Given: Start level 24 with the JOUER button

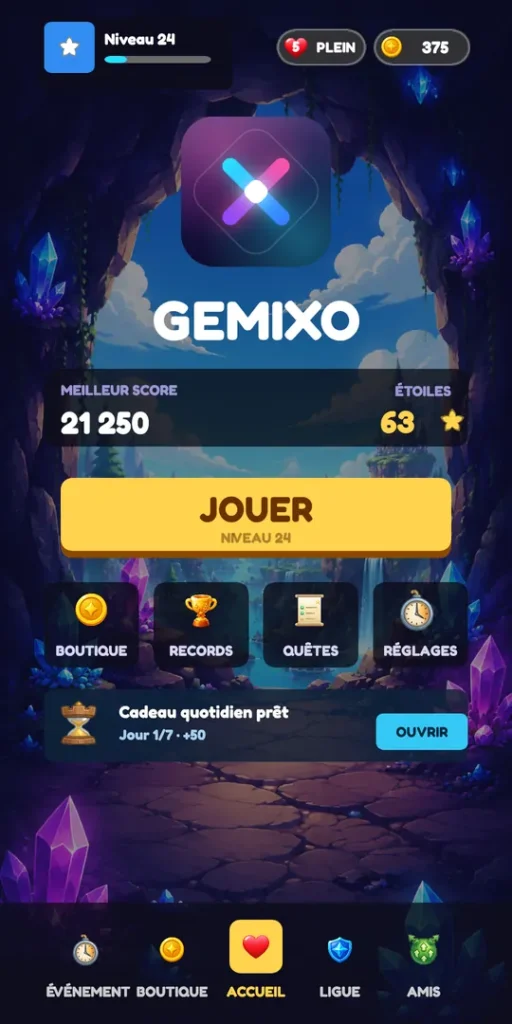Looking at the screenshot, I should click(256, 517).
